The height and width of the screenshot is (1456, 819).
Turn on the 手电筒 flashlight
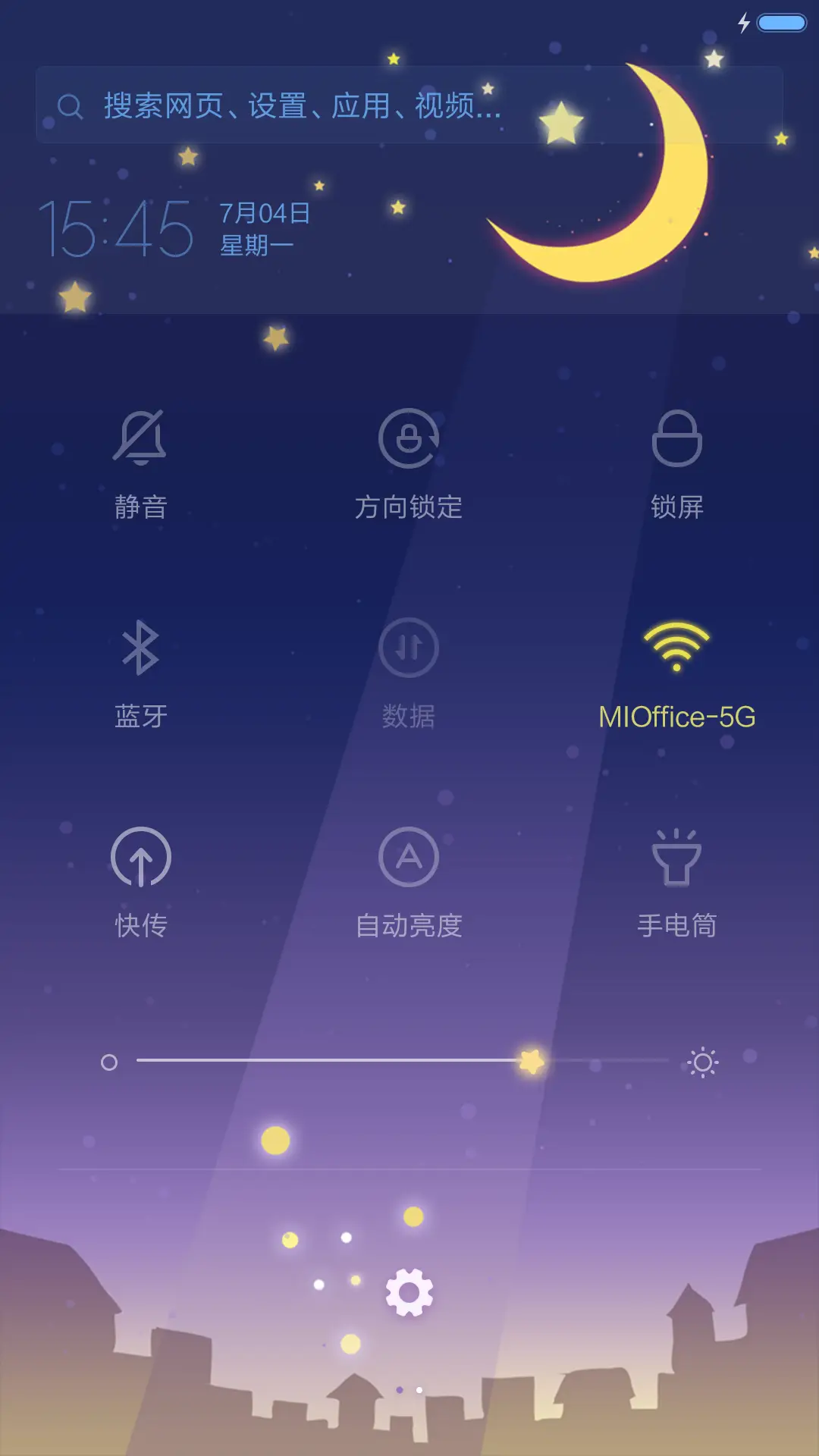click(676, 857)
